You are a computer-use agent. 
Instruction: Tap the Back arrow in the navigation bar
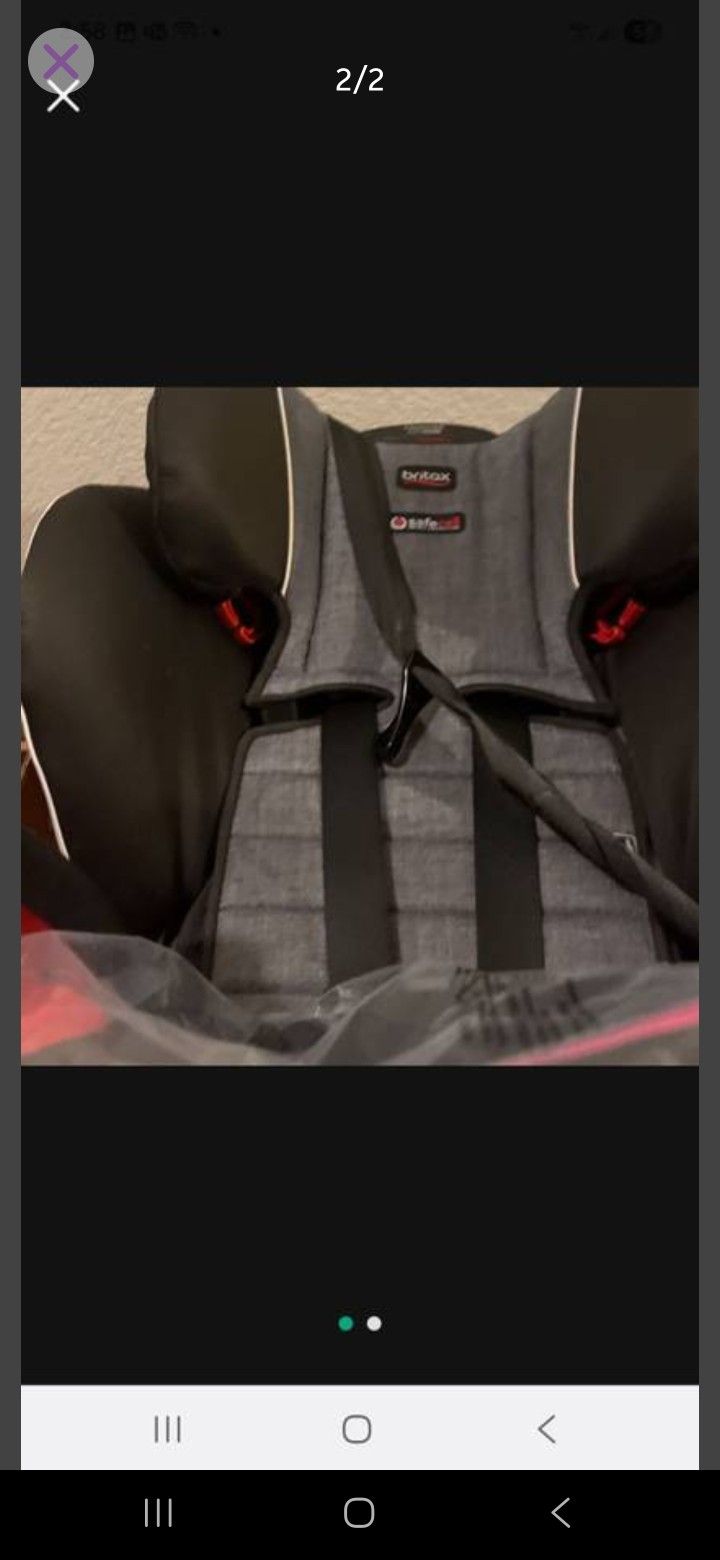click(546, 1428)
